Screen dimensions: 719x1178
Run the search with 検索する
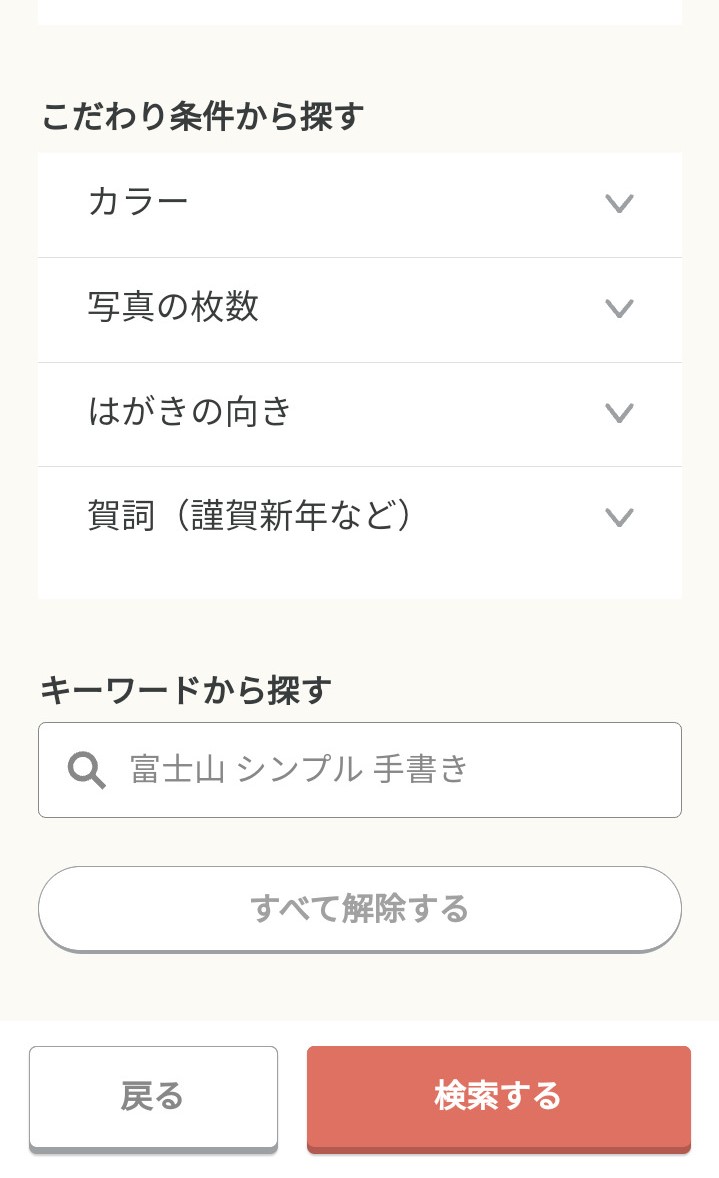[x=499, y=1098]
